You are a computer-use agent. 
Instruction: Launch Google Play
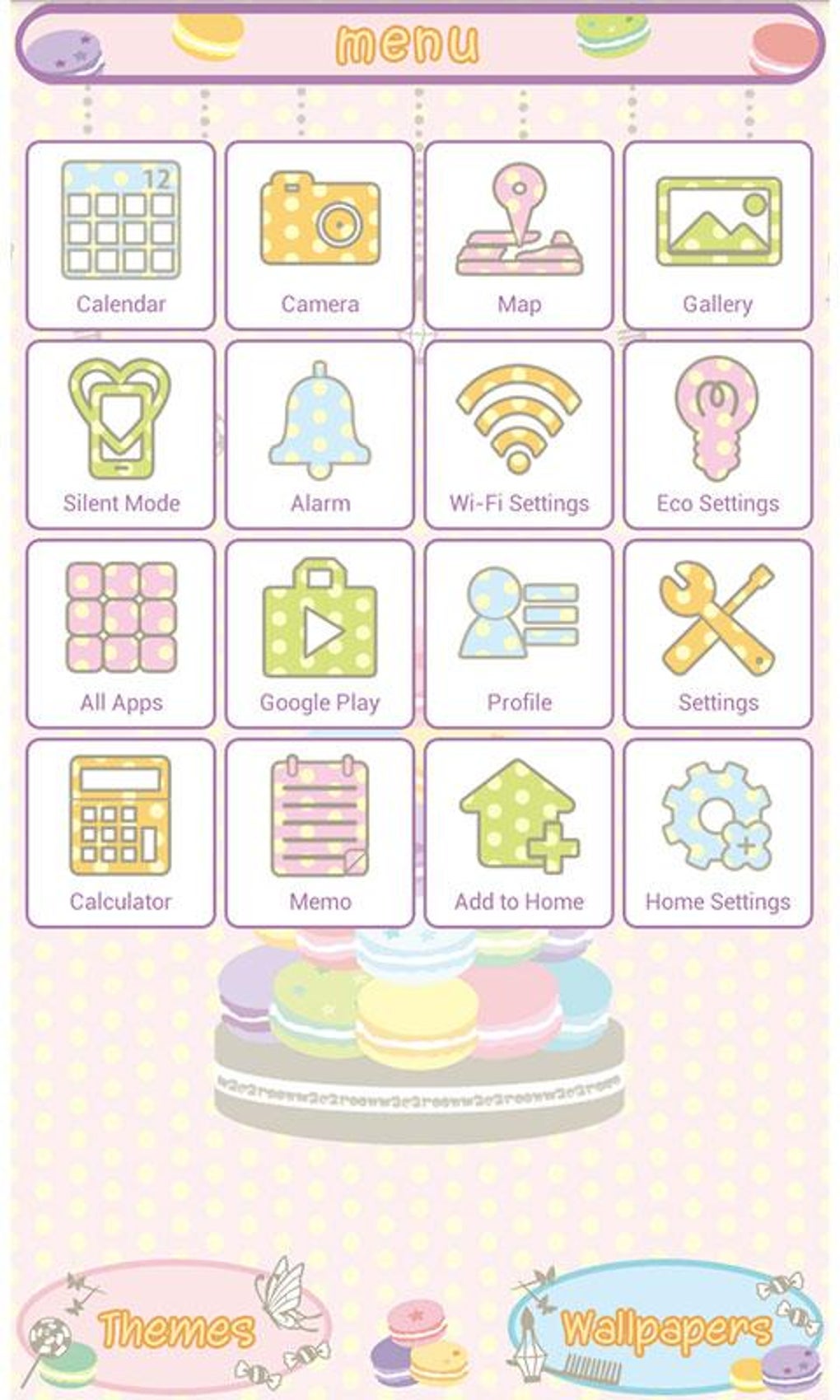tap(320, 634)
